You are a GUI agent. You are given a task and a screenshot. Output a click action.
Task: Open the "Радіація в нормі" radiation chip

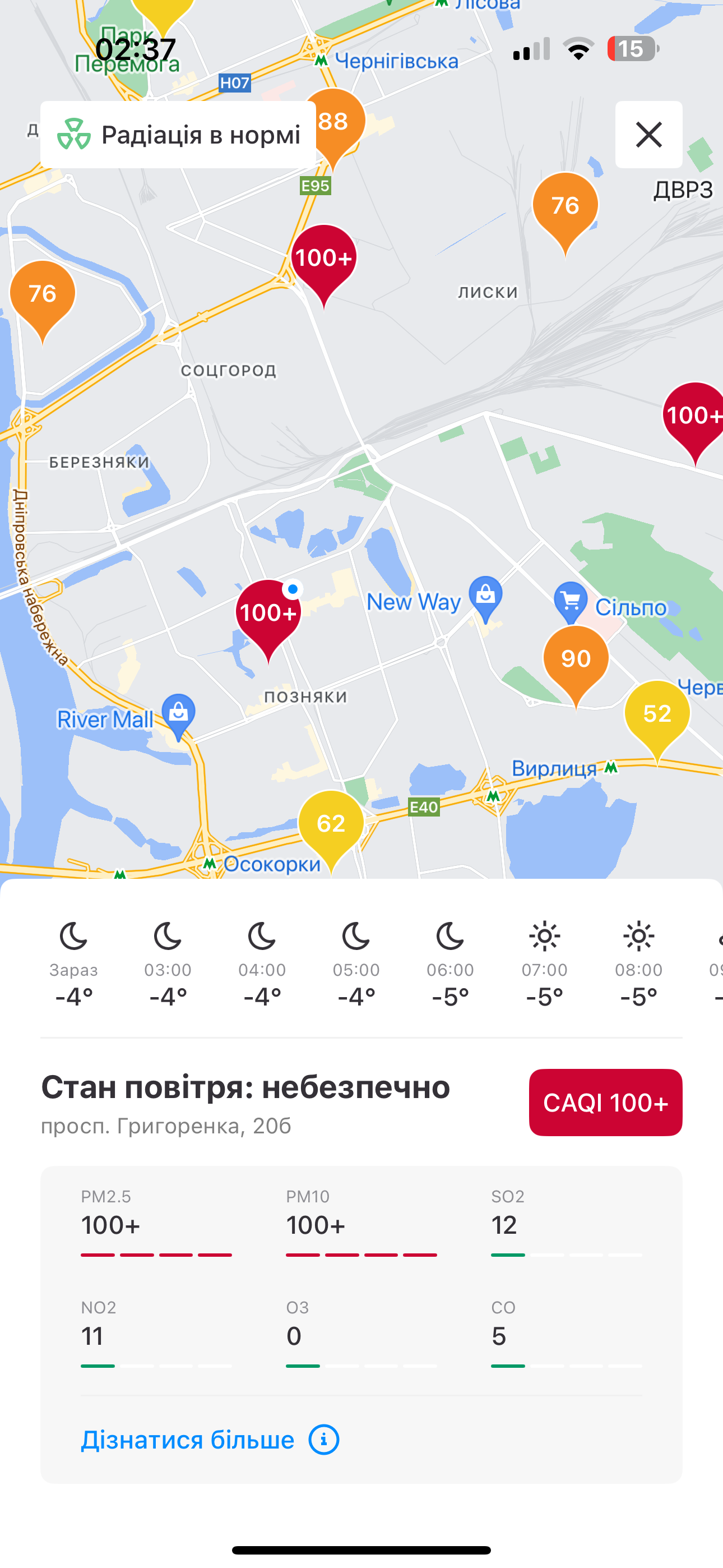pos(178,135)
